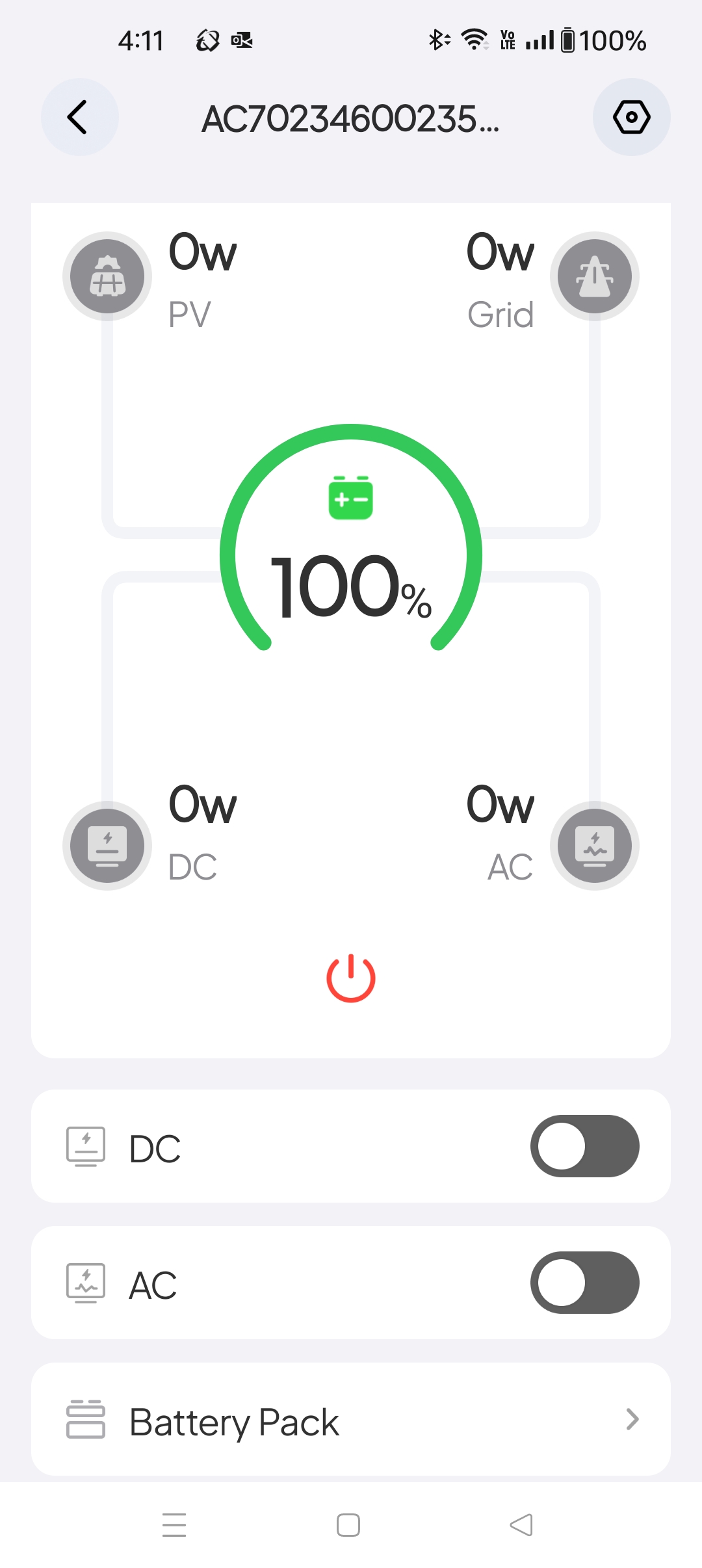Open recent apps from navigation bar

pos(174,1524)
